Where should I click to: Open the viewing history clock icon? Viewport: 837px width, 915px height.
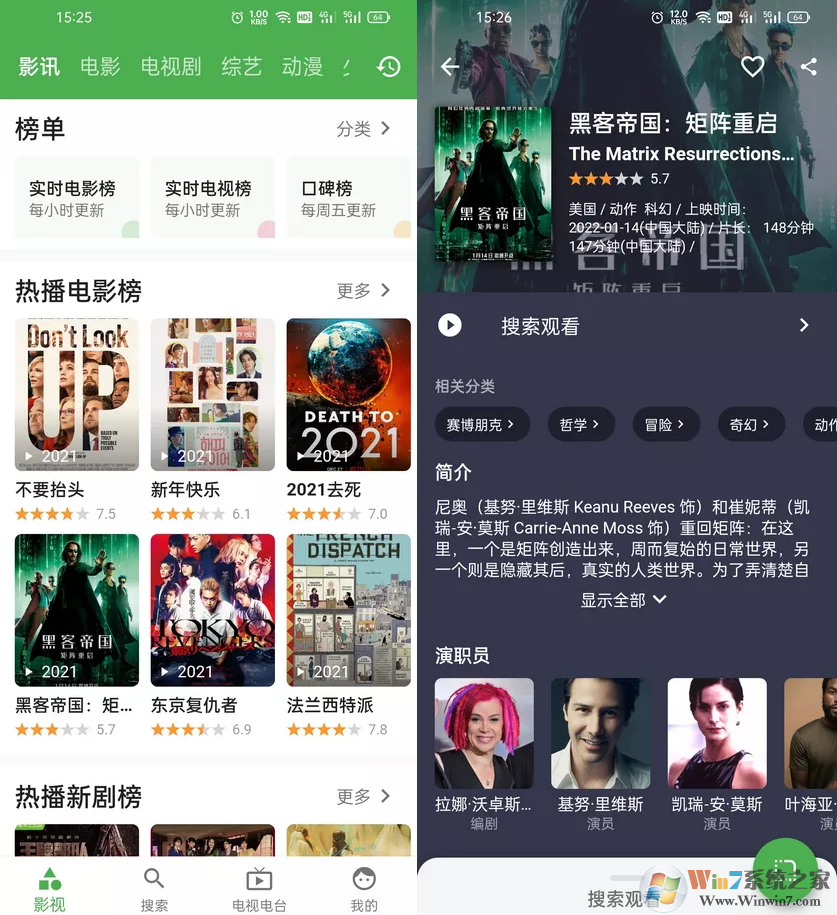click(388, 67)
